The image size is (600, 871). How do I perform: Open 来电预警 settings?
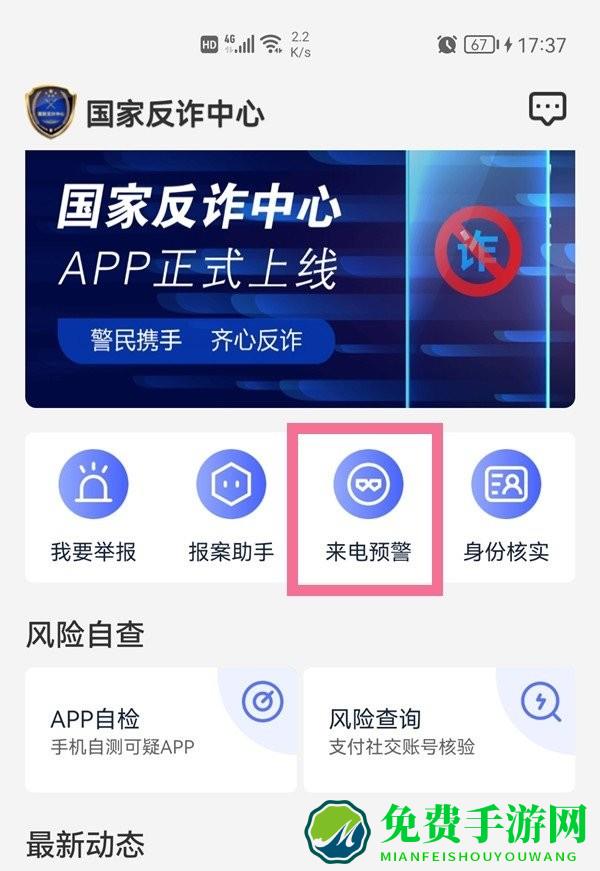click(368, 506)
